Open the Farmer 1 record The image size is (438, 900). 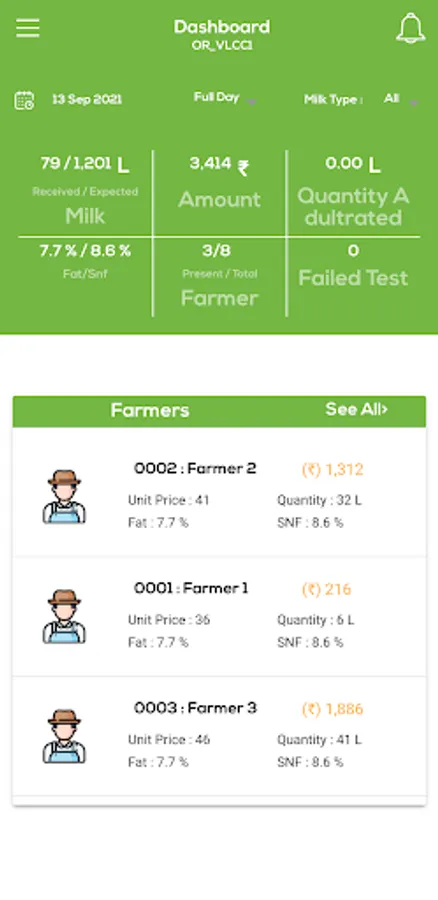pyautogui.click(x=219, y=617)
